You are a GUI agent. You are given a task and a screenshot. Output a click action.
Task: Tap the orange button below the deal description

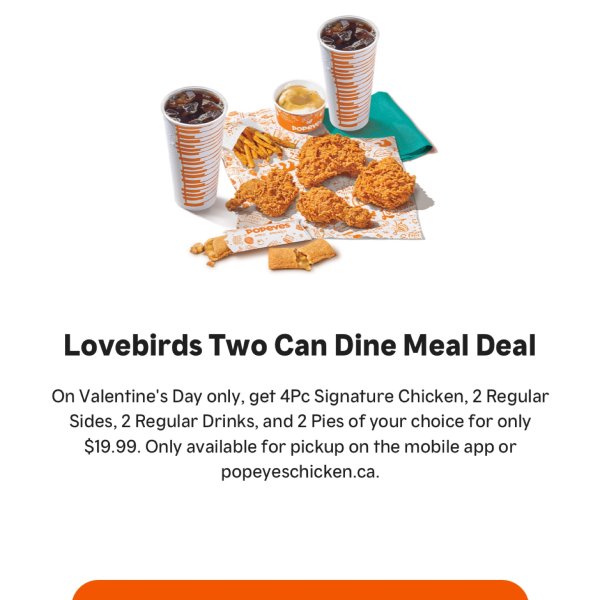[300, 590]
